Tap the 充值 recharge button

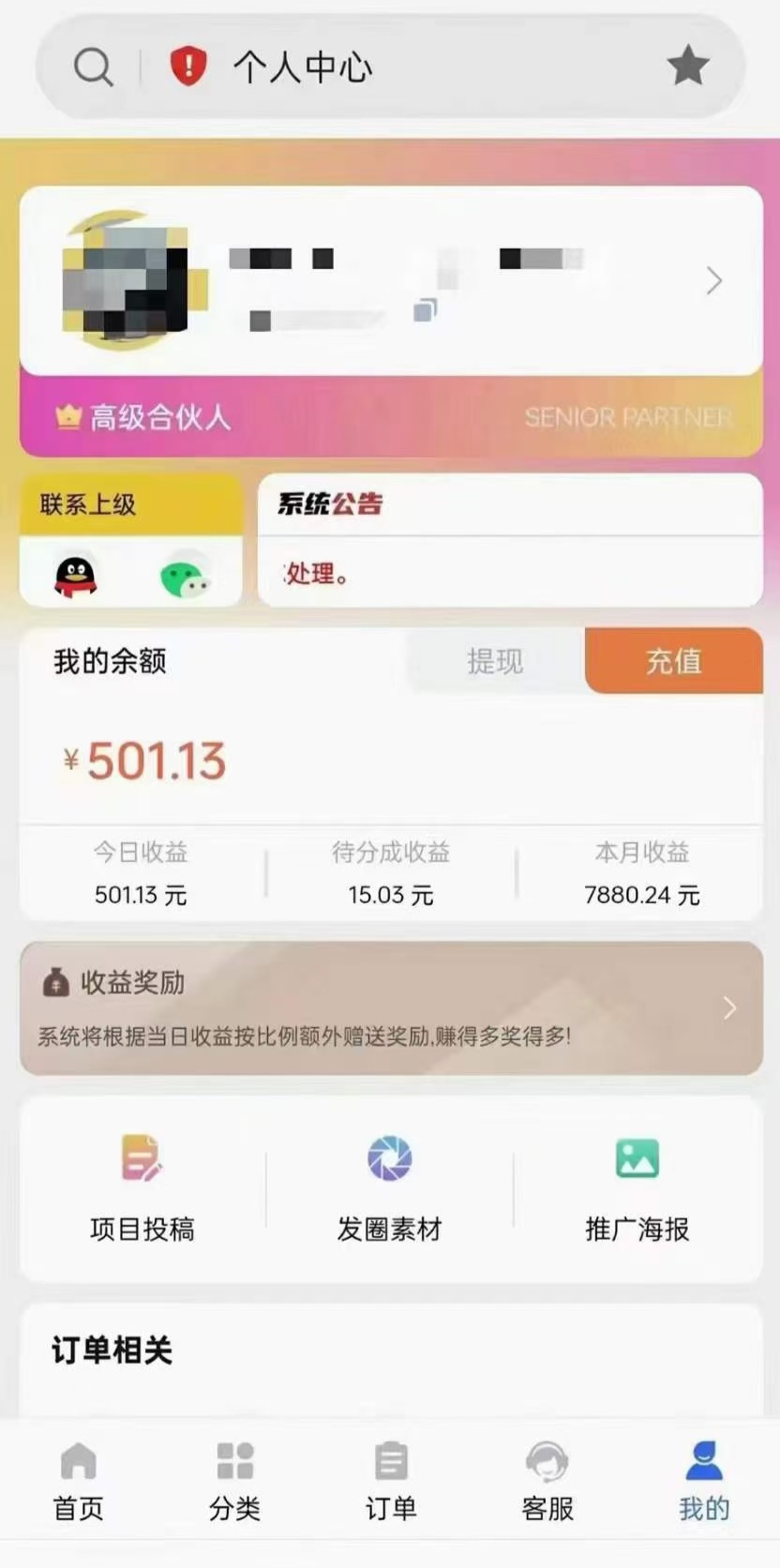point(673,661)
